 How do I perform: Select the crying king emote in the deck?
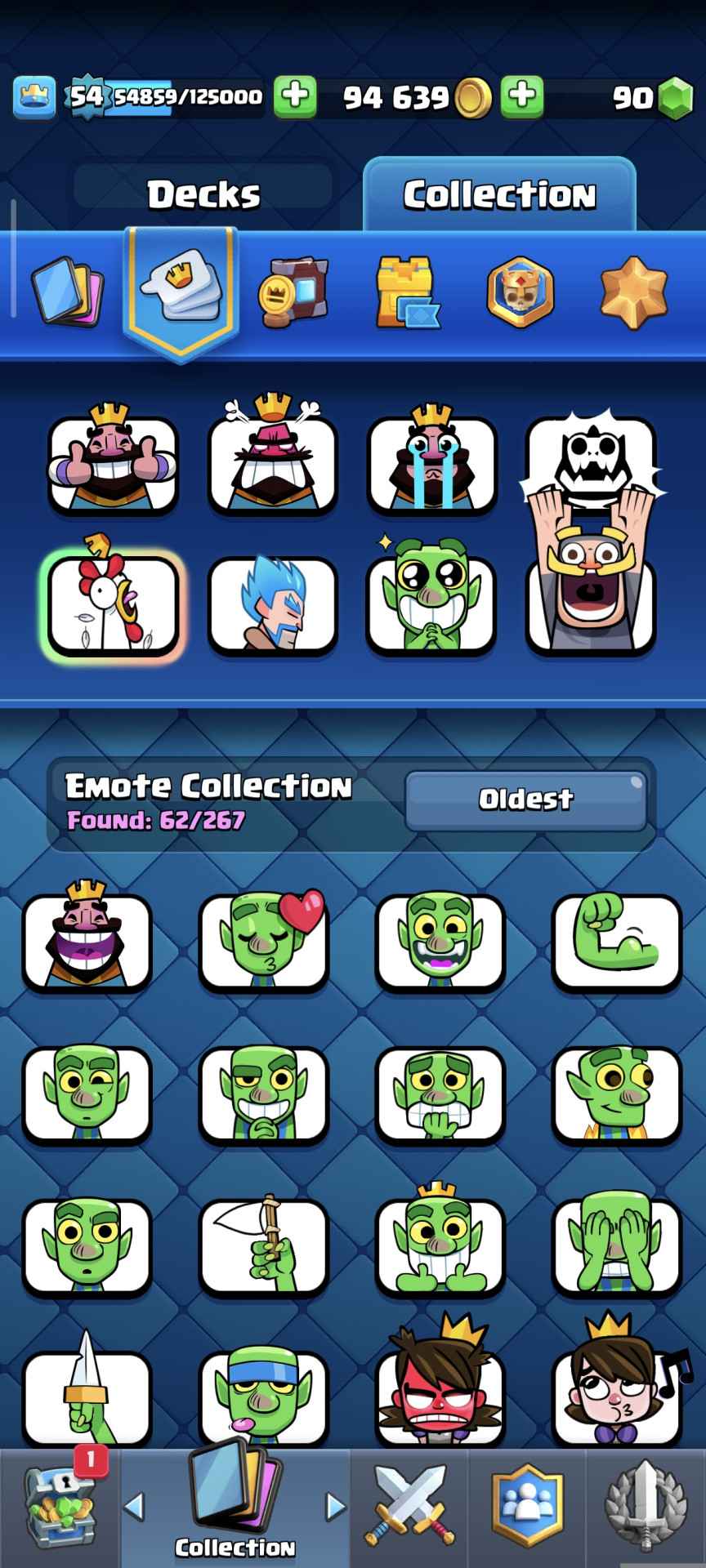(x=431, y=464)
